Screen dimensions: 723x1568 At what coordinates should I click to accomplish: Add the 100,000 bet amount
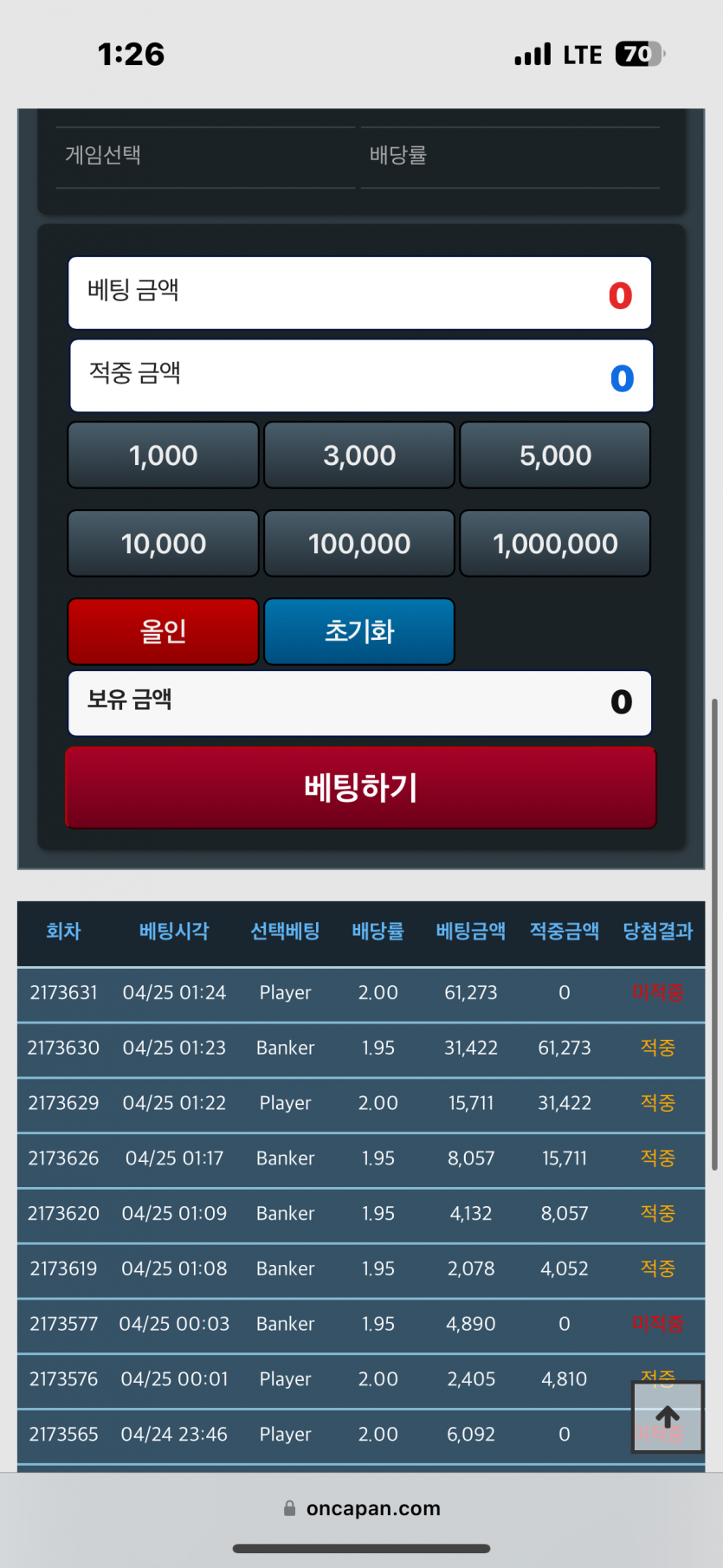click(x=359, y=544)
